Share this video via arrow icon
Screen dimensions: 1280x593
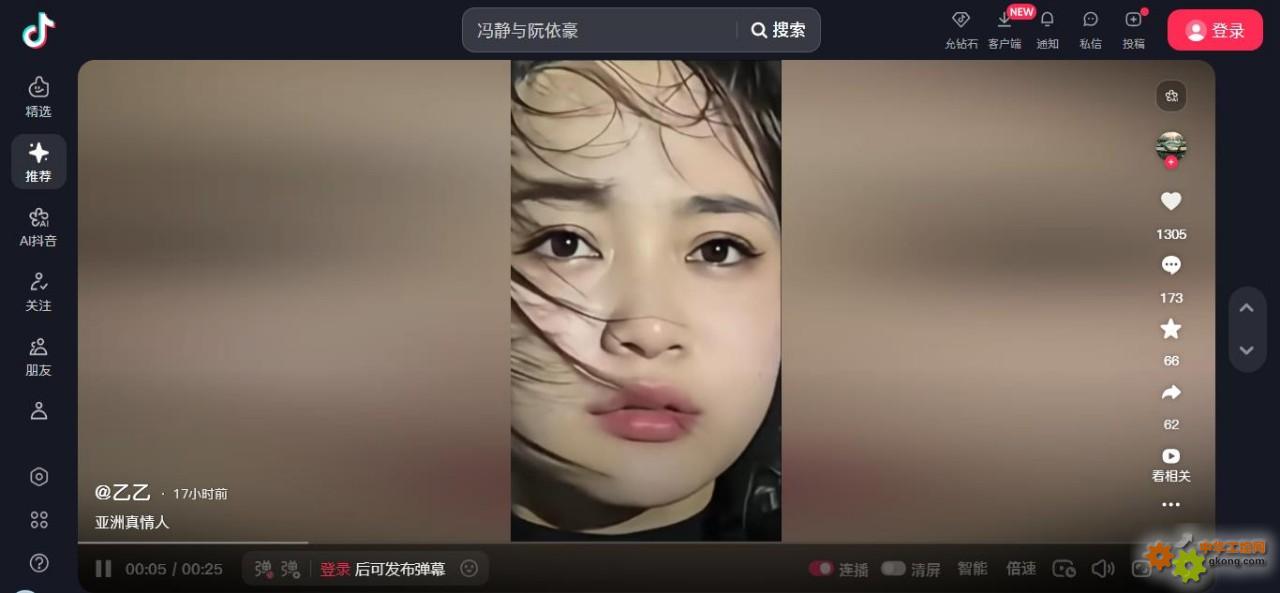pyautogui.click(x=1171, y=393)
